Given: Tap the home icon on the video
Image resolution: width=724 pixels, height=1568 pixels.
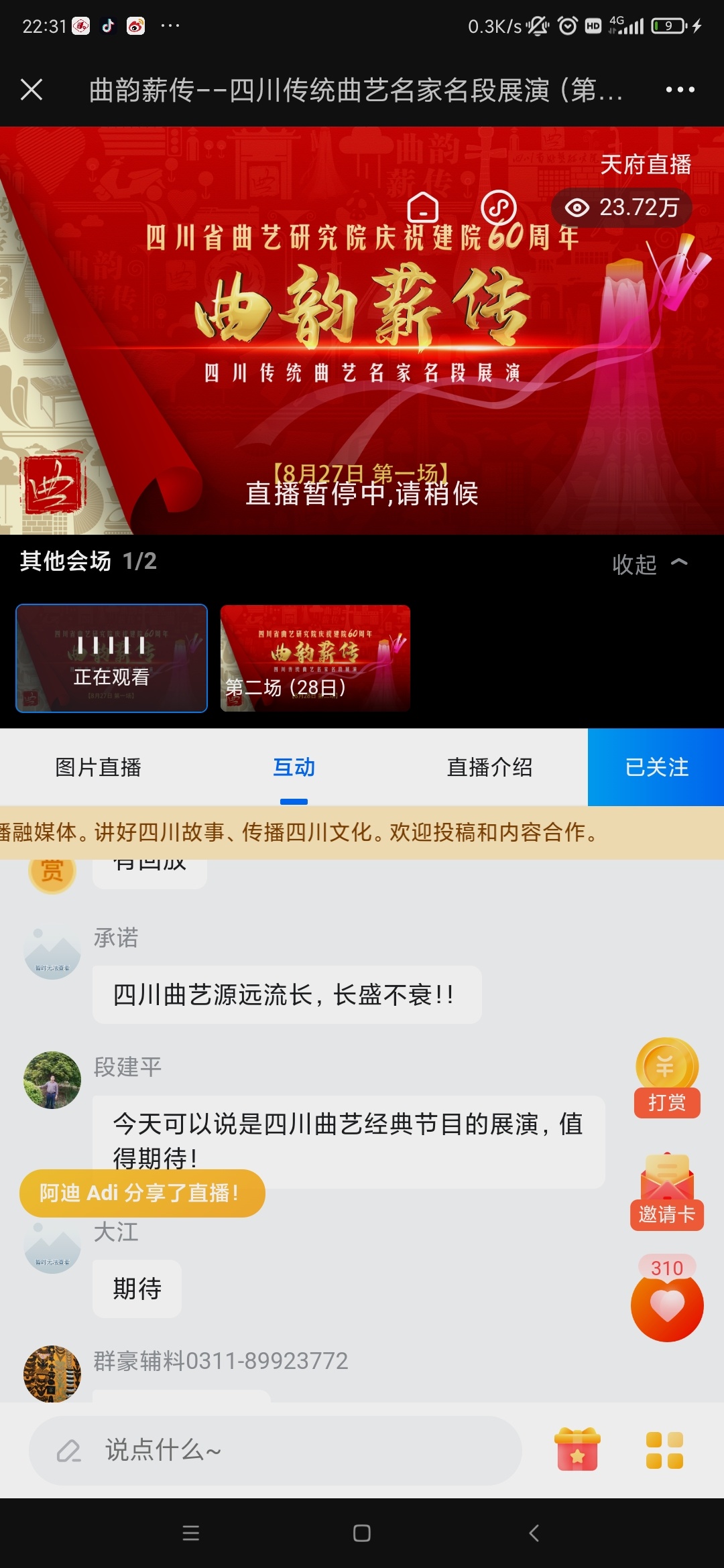Looking at the screenshot, I should (x=423, y=207).
